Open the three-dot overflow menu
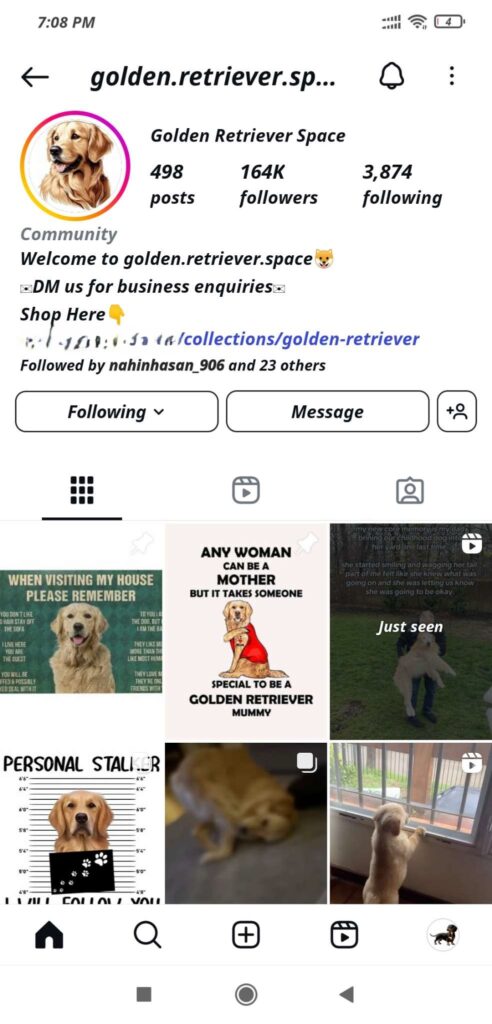Viewport: 492px width, 1024px height. [451, 76]
